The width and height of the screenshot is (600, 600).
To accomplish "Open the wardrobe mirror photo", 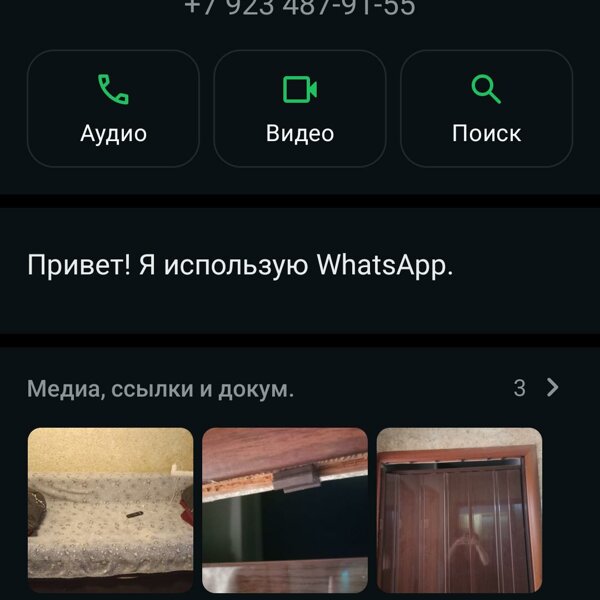I will (x=459, y=510).
